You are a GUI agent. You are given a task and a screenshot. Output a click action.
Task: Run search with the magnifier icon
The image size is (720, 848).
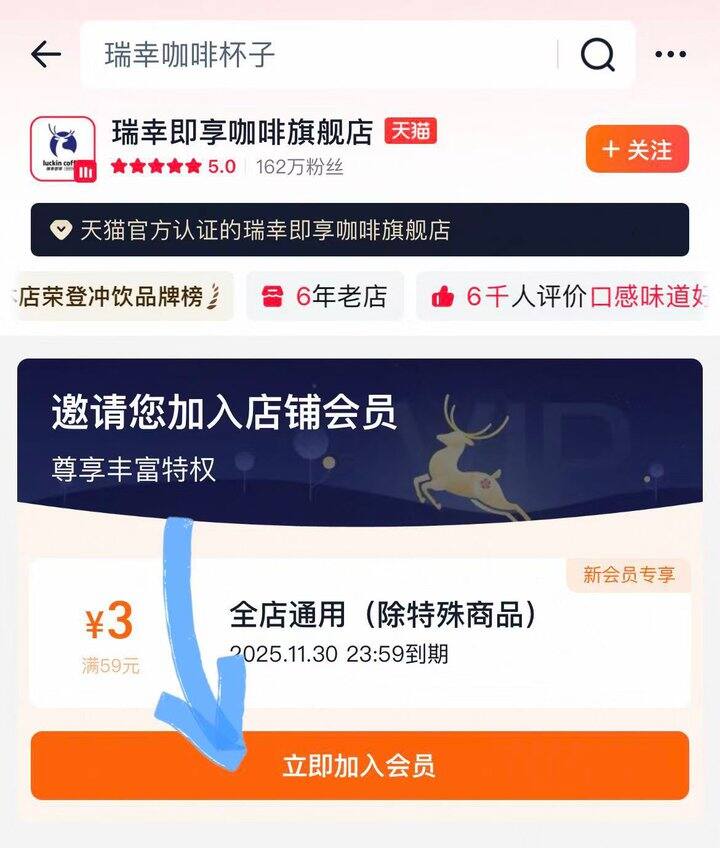597,55
